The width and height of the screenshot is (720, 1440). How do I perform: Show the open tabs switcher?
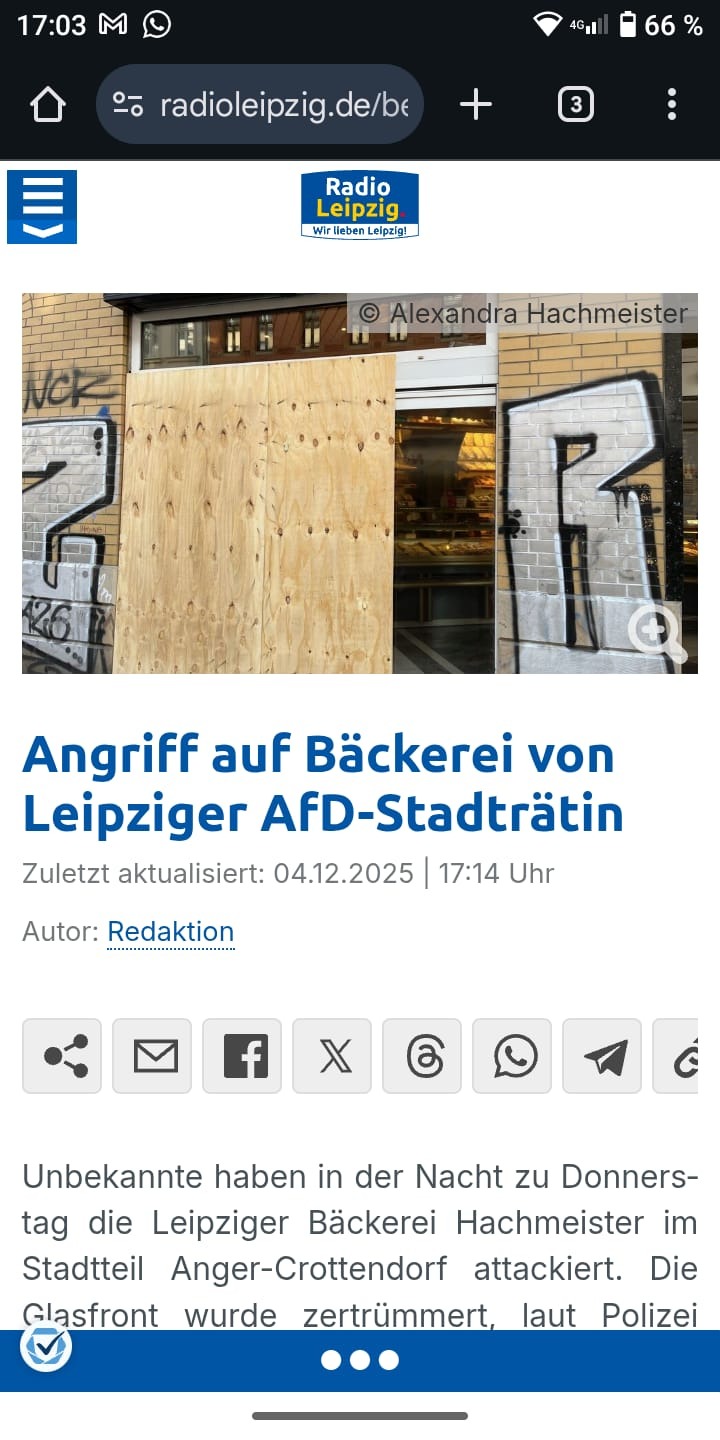point(575,104)
